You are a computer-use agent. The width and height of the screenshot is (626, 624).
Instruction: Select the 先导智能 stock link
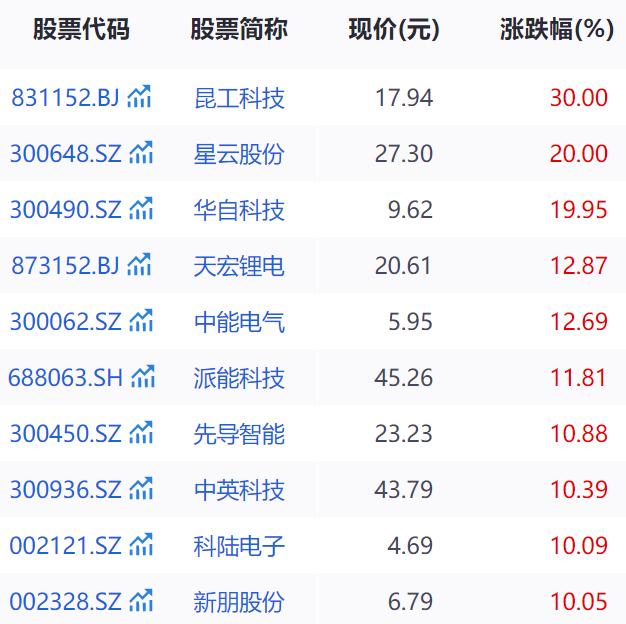click(x=239, y=434)
